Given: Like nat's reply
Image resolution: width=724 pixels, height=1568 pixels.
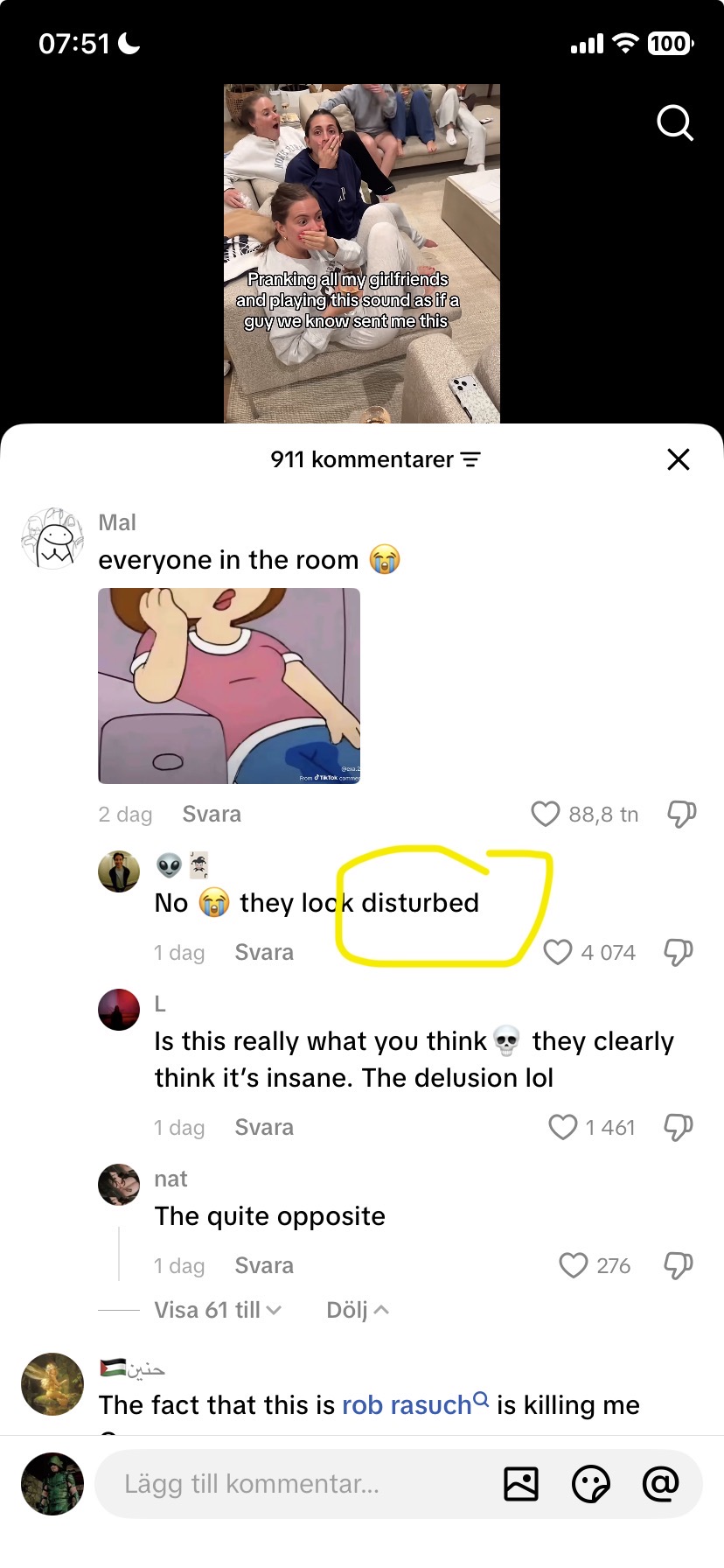Looking at the screenshot, I should coord(574,1265).
